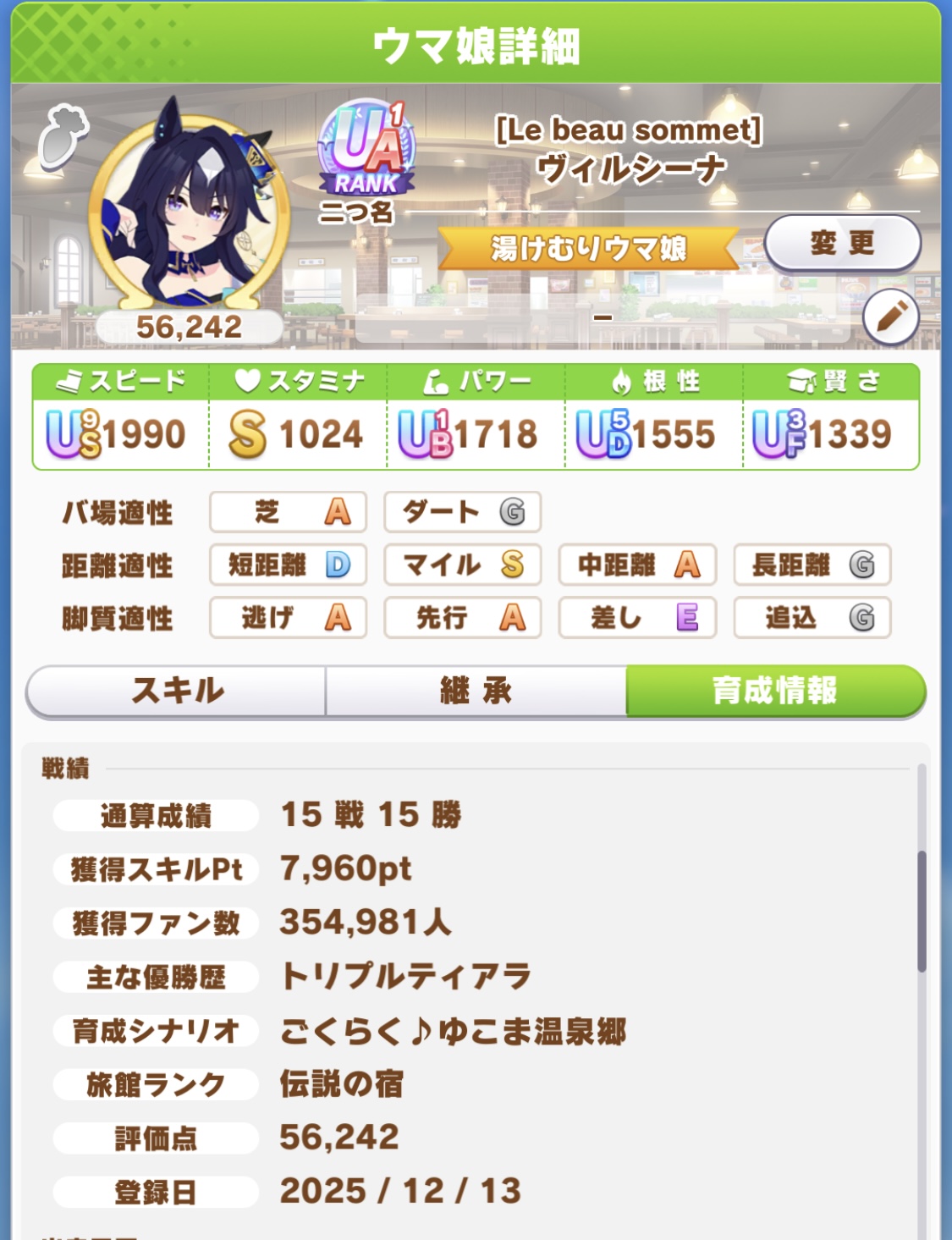Tap the 変更 button to change the nickname

842,244
